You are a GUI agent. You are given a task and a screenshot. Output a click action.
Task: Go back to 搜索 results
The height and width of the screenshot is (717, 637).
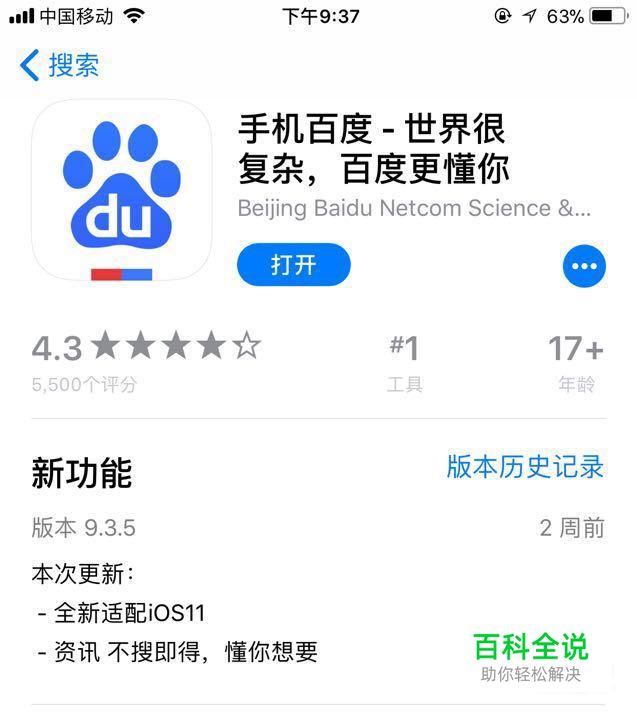[59, 65]
